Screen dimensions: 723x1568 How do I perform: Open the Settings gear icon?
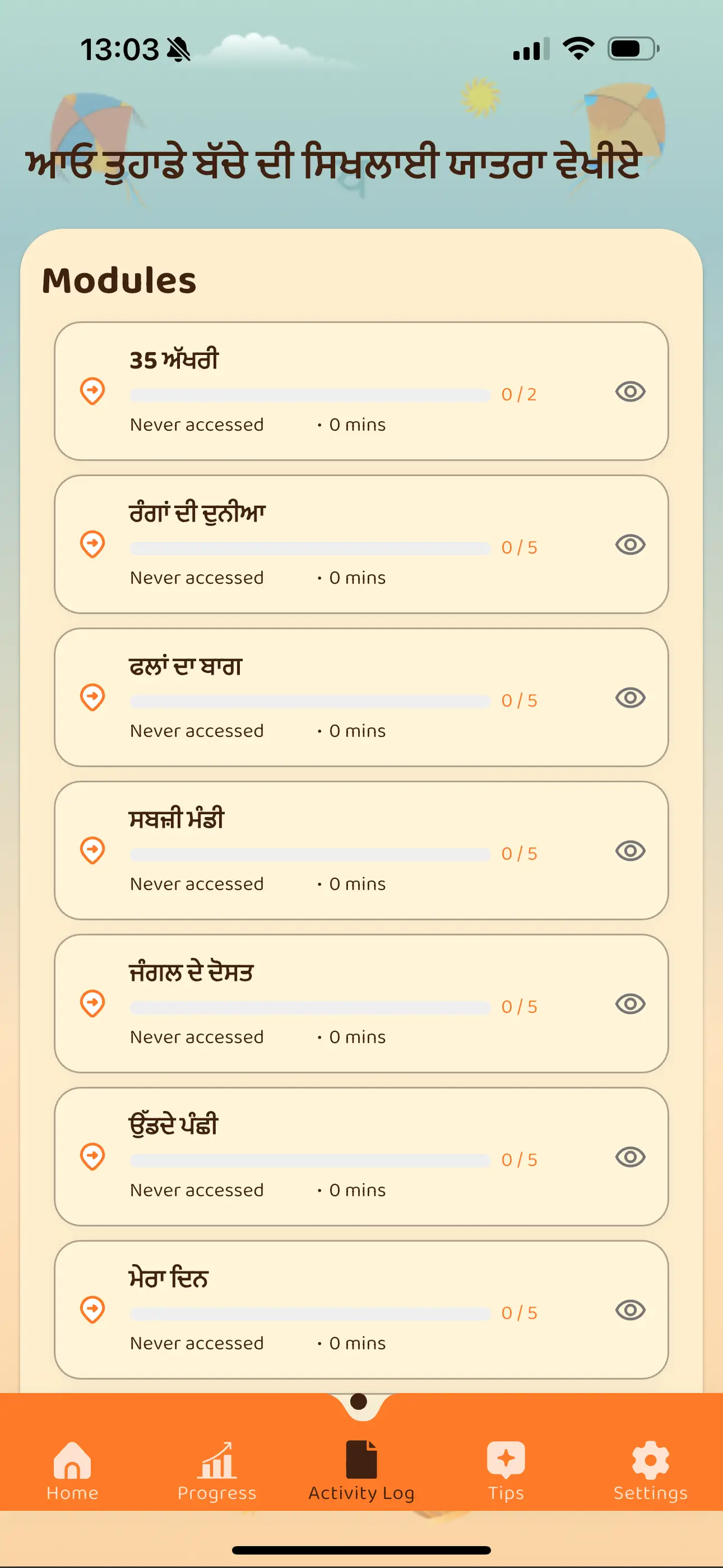tap(650, 1460)
